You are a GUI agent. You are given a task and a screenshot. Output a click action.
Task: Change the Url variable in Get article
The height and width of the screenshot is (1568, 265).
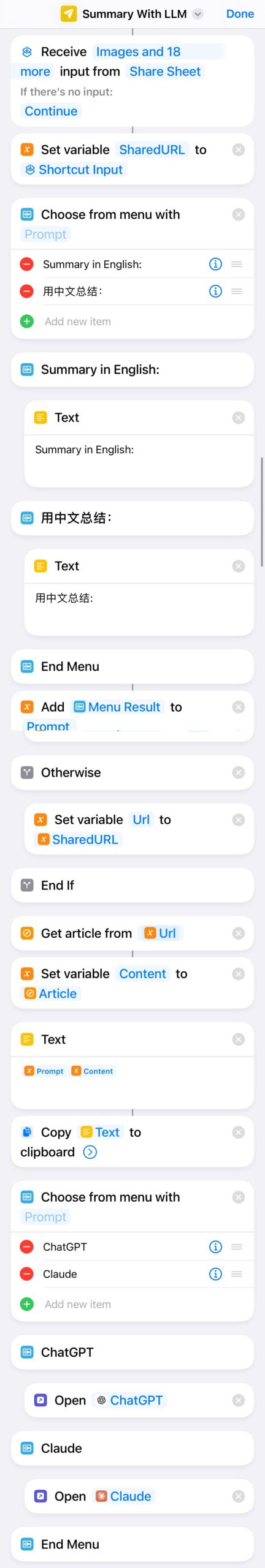click(x=161, y=933)
